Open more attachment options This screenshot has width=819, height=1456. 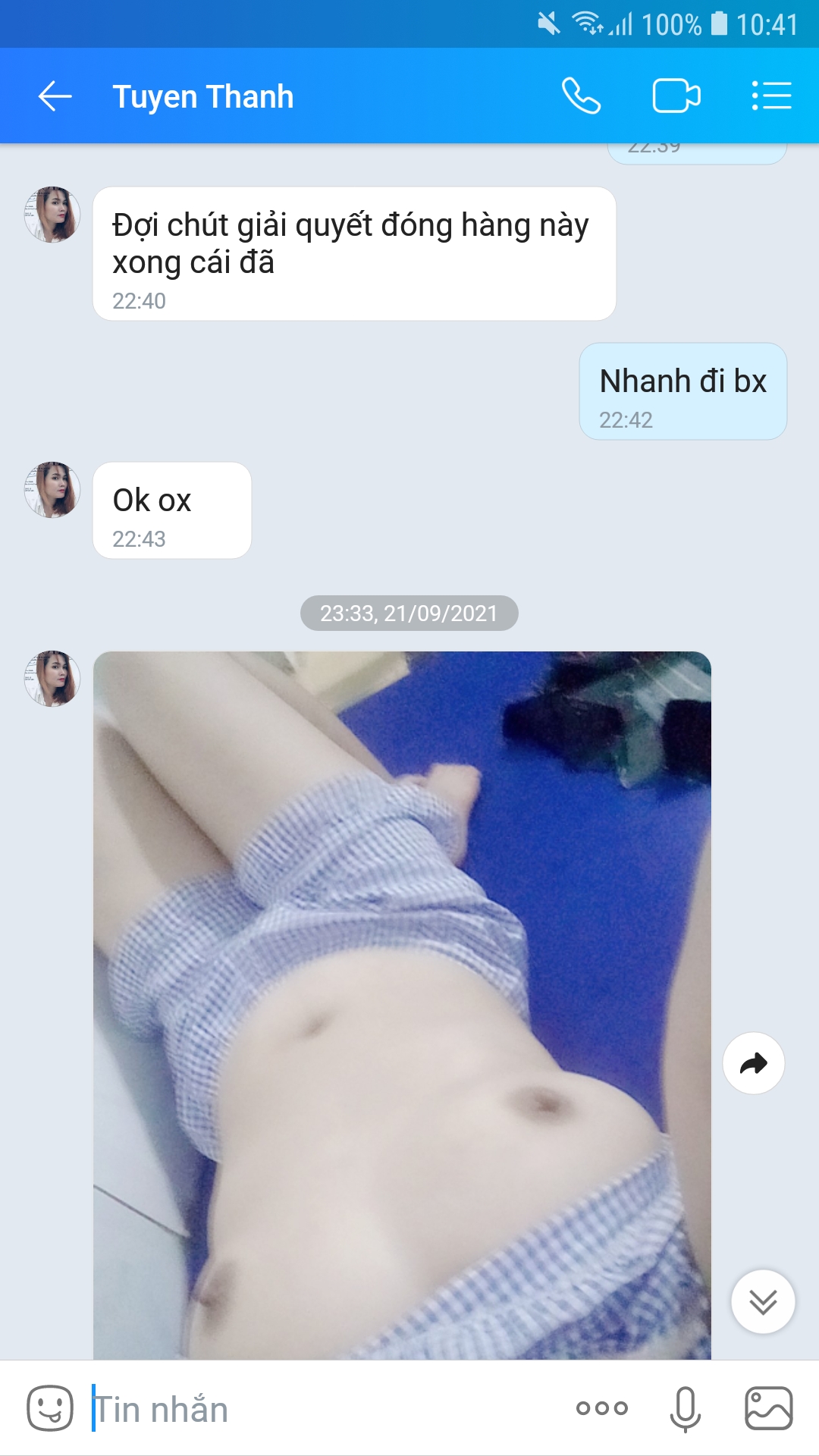click(601, 1408)
